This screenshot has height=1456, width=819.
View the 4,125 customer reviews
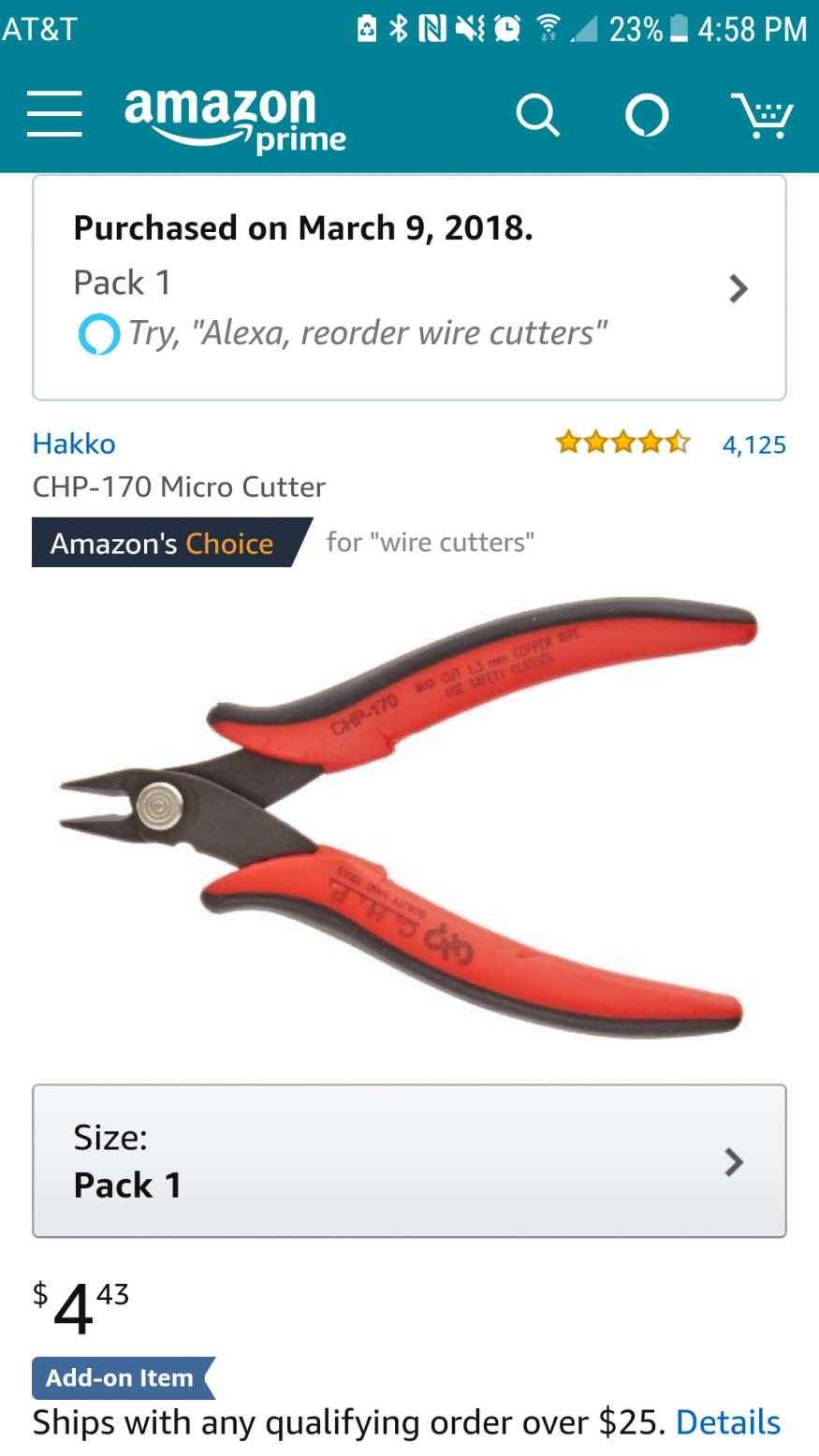(753, 444)
